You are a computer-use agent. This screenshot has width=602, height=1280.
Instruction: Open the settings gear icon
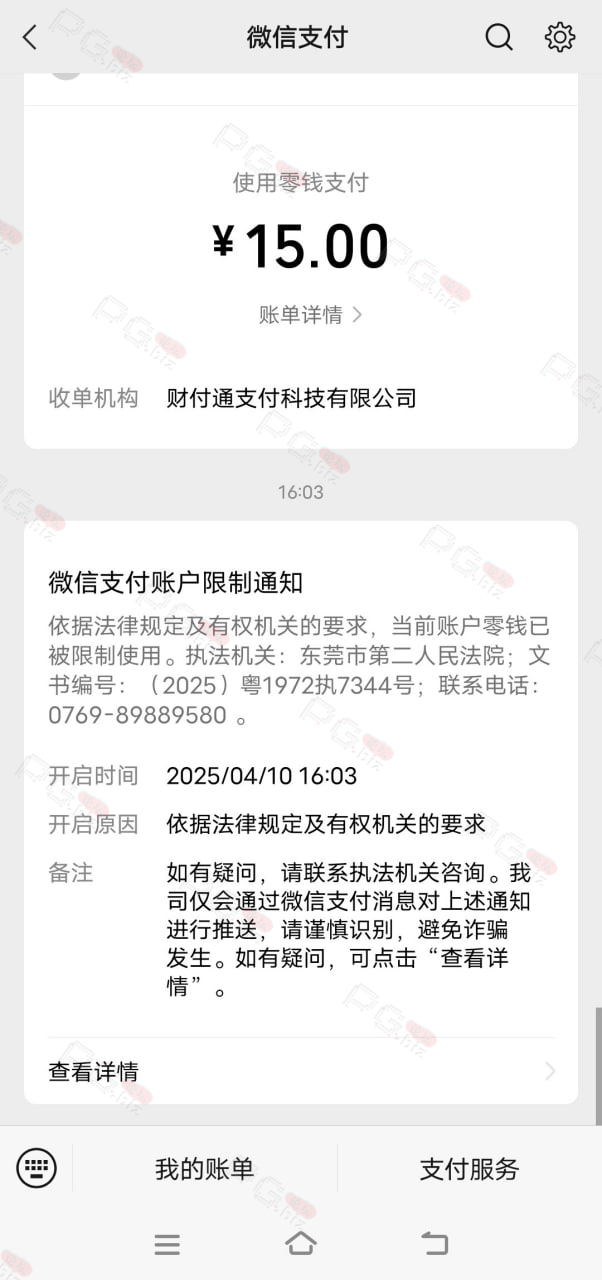(559, 38)
